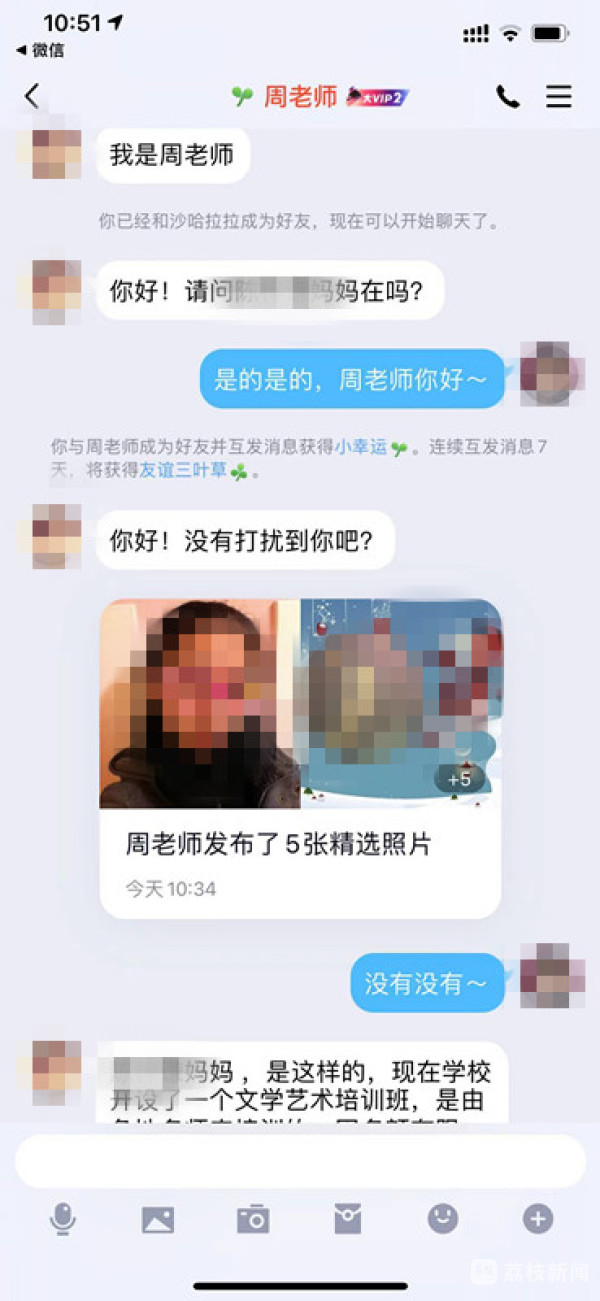This screenshot has width=600, height=1301.
Task: Open the camera to take a photo
Action: [x=253, y=1218]
